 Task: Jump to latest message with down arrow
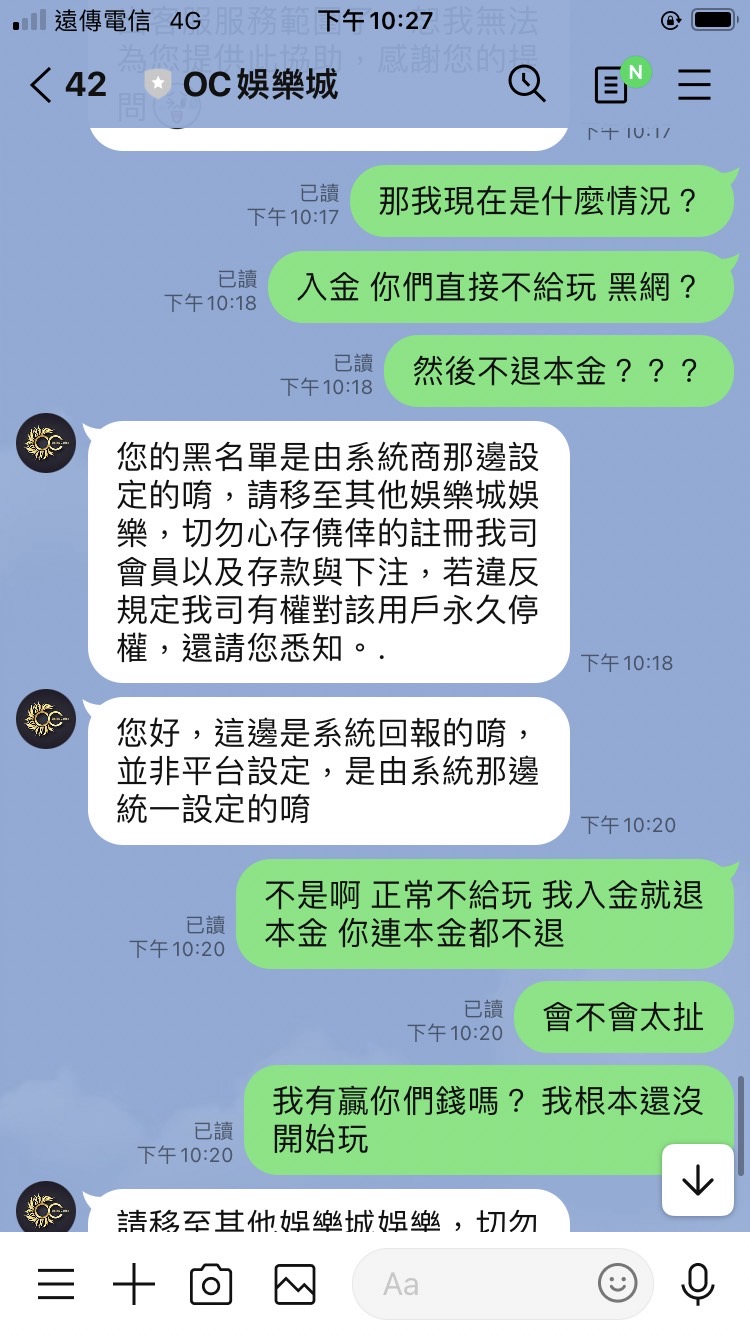click(697, 1180)
